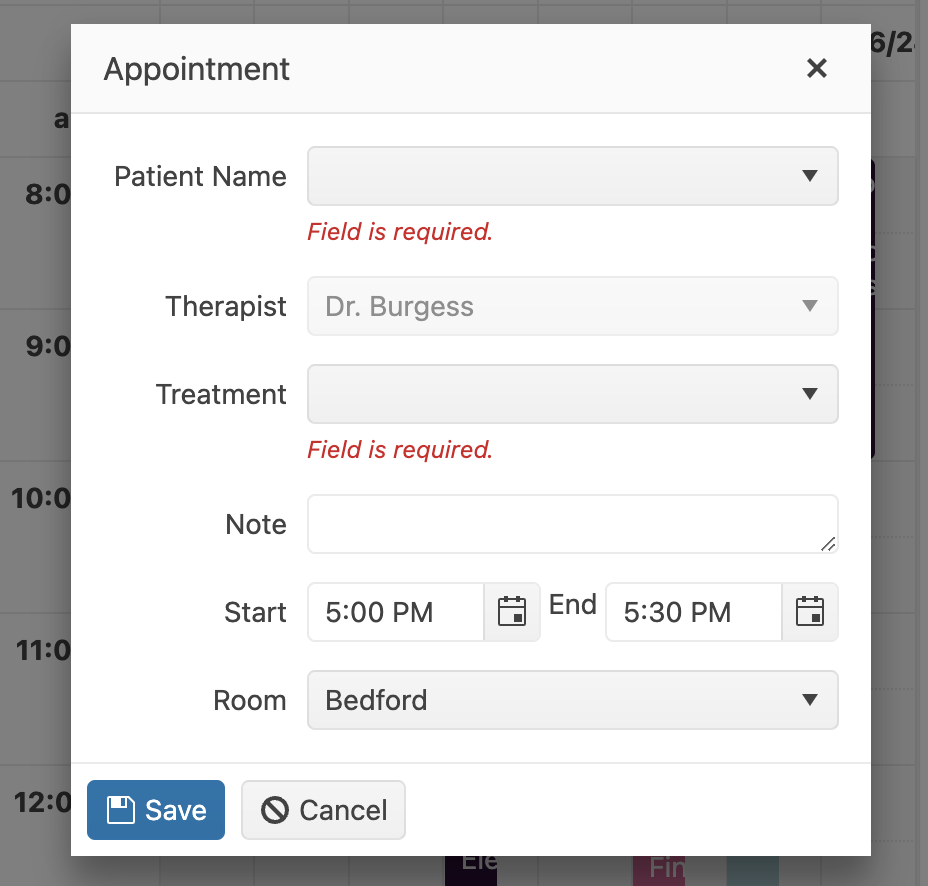The image size is (928, 886).
Task: Close the Appointment dialog
Action: coord(817,69)
